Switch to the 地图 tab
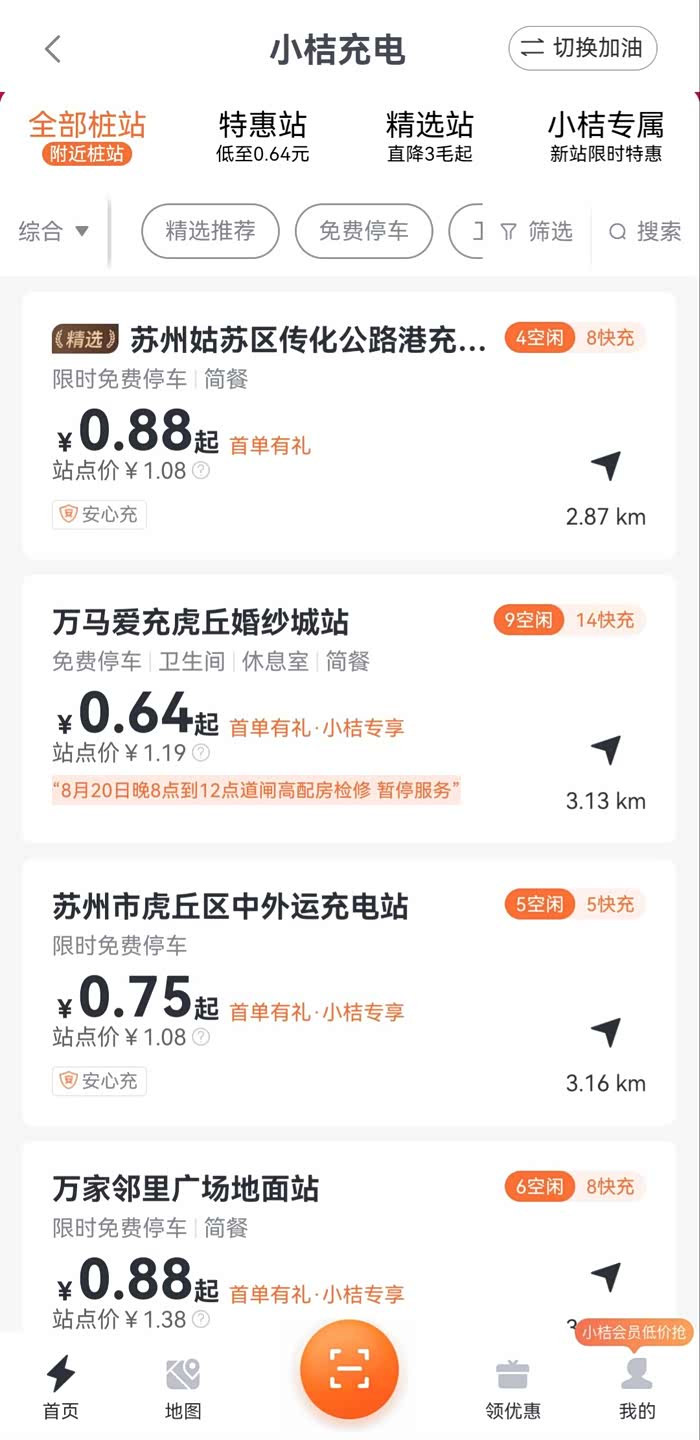This screenshot has width=700, height=1440. 183,1388
